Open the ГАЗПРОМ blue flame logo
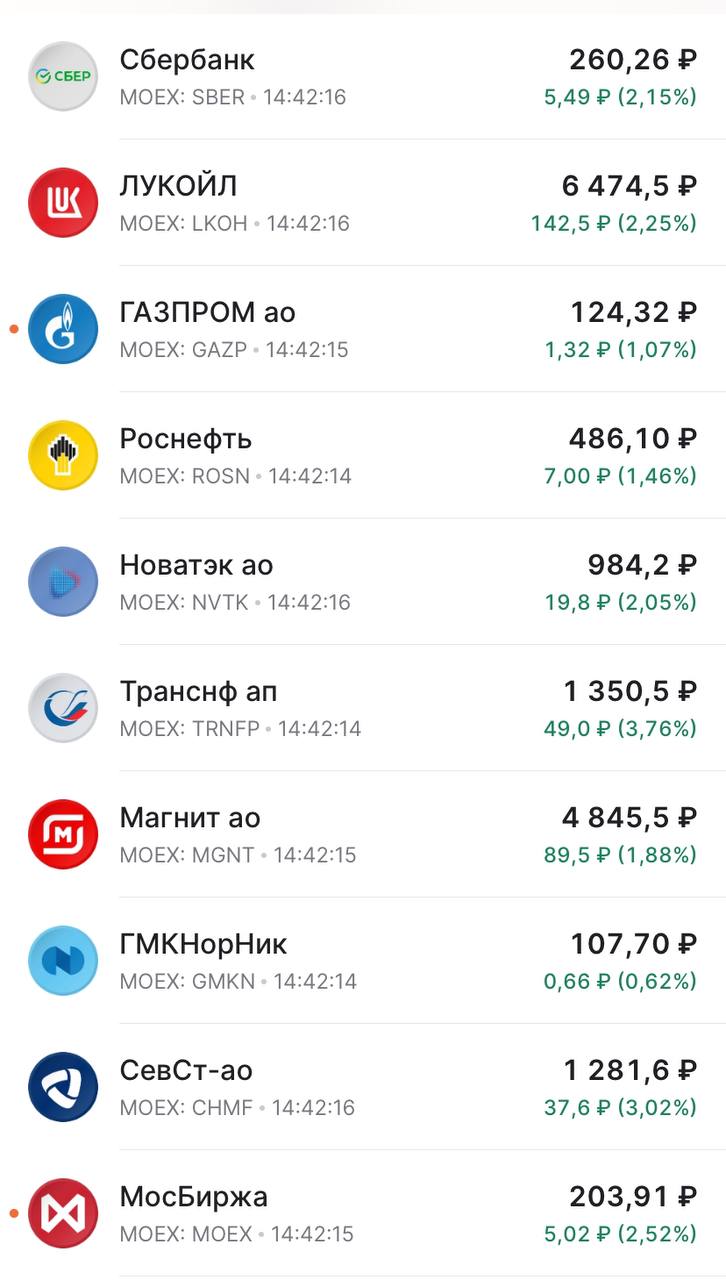Screen dimensions: 726x1280 (62, 328)
